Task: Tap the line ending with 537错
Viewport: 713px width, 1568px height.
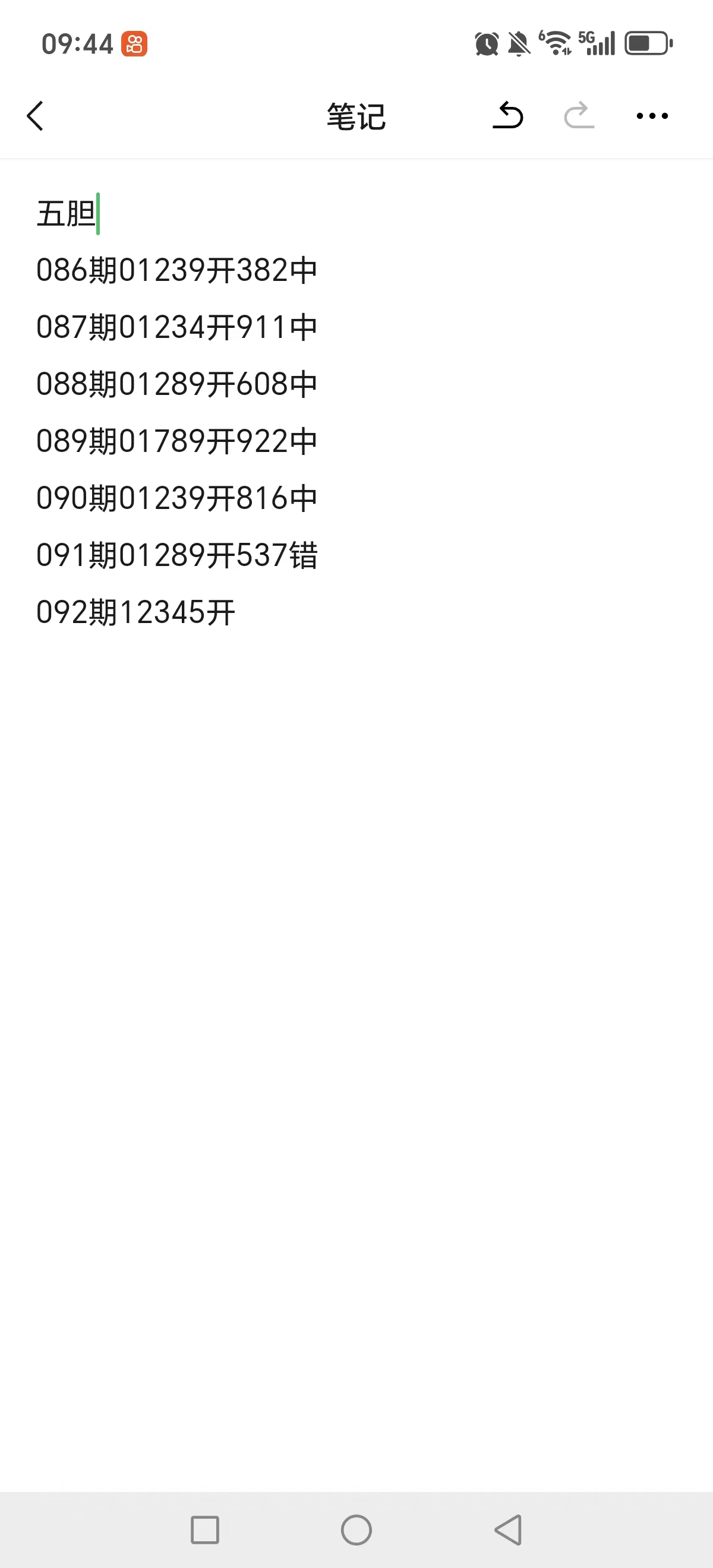Action: (x=176, y=555)
